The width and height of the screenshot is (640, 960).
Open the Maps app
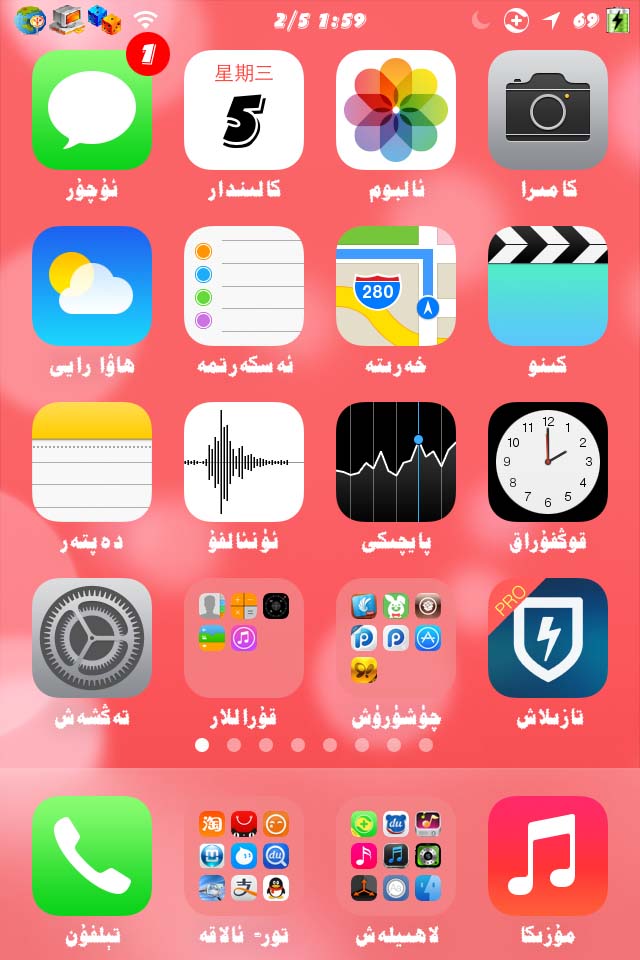396,286
